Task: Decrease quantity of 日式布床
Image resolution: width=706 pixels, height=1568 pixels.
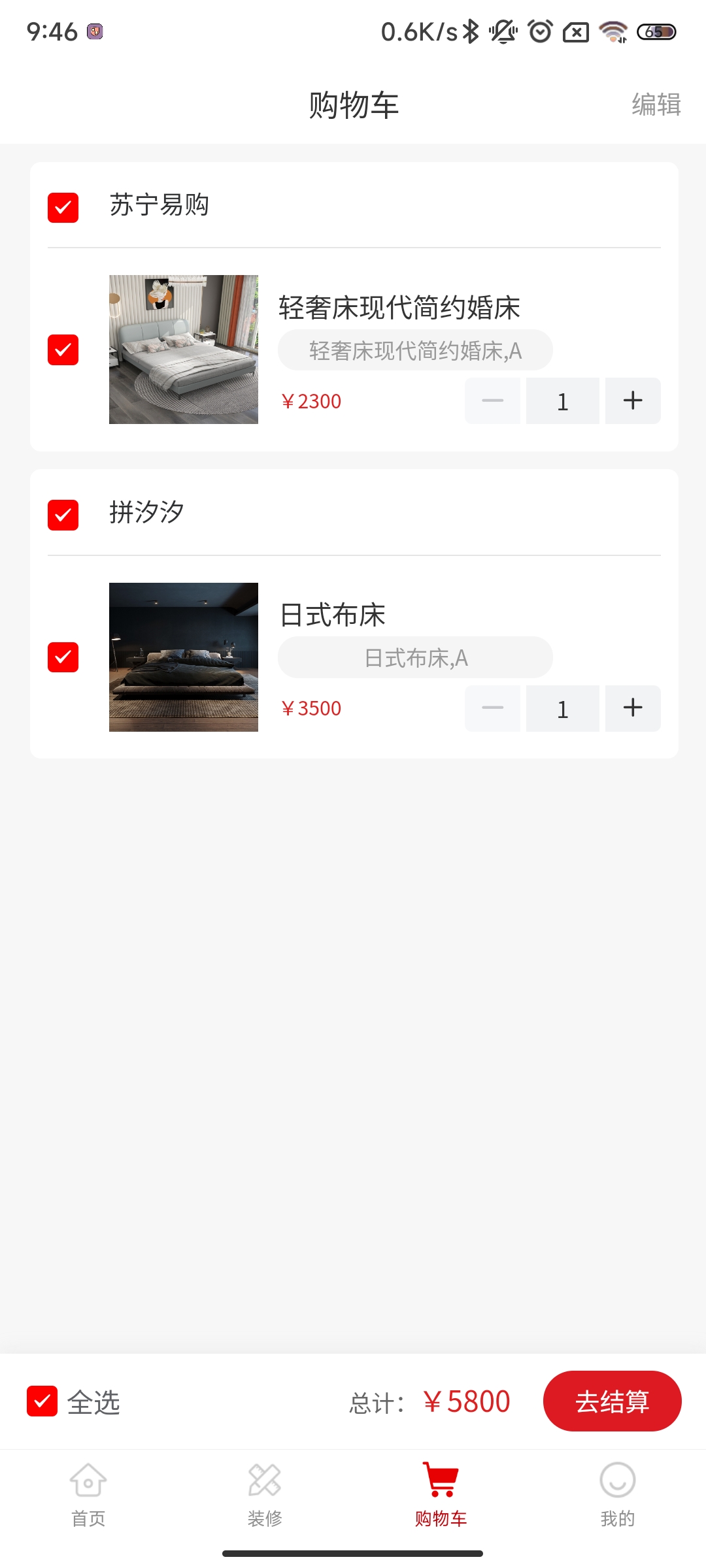Action: pyautogui.click(x=492, y=708)
